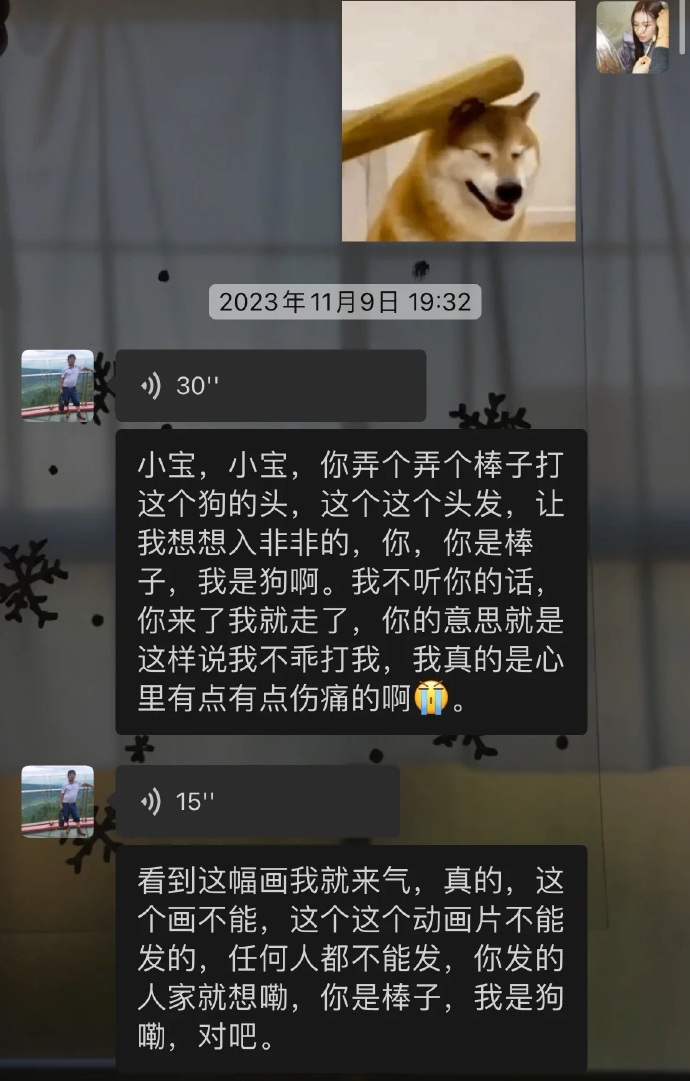Play the 30-second voice message
This screenshot has width=690, height=1081.
[270, 385]
